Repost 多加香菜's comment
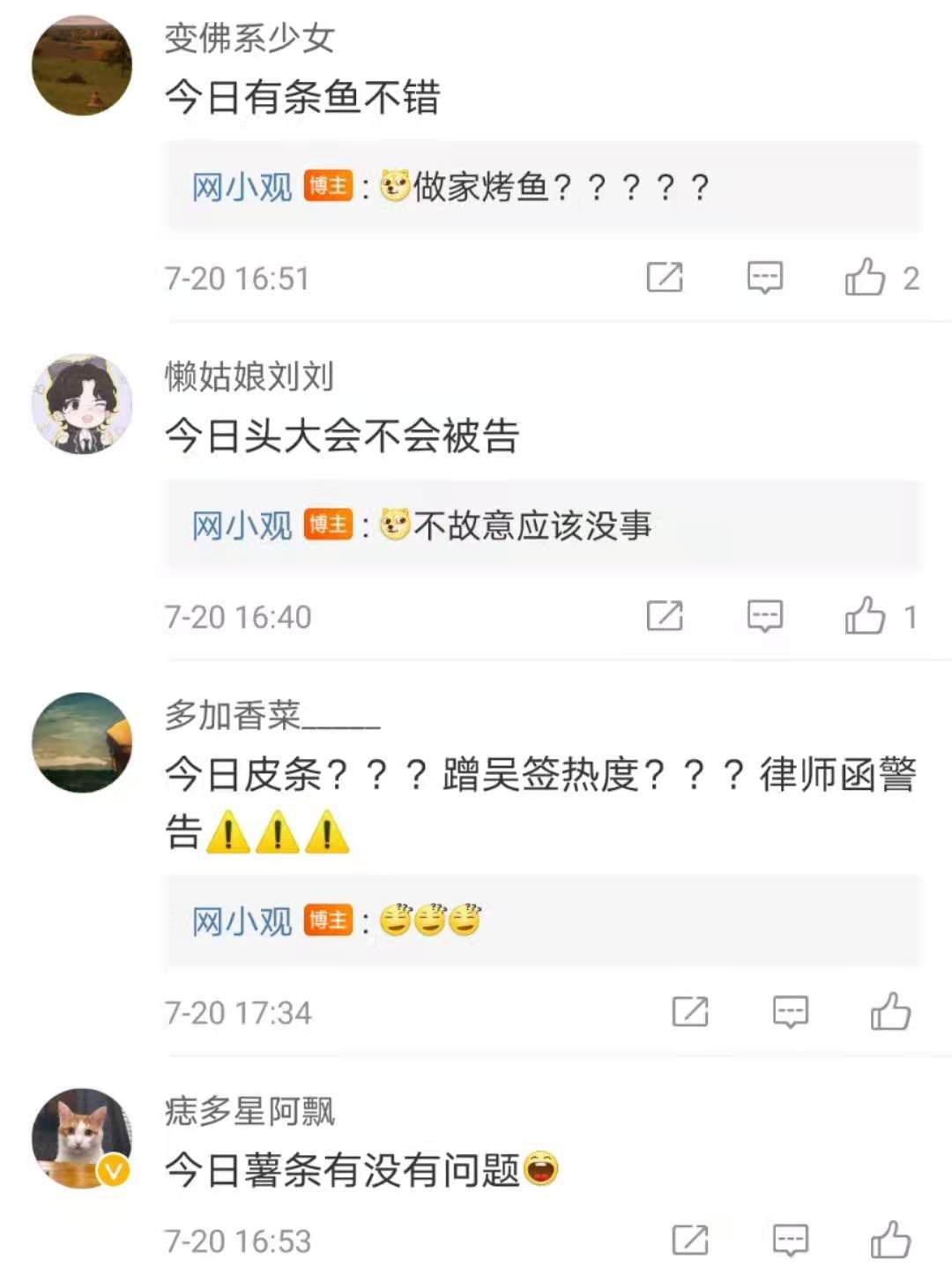The height and width of the screenshot is (1281, 952). [689, 1011]
